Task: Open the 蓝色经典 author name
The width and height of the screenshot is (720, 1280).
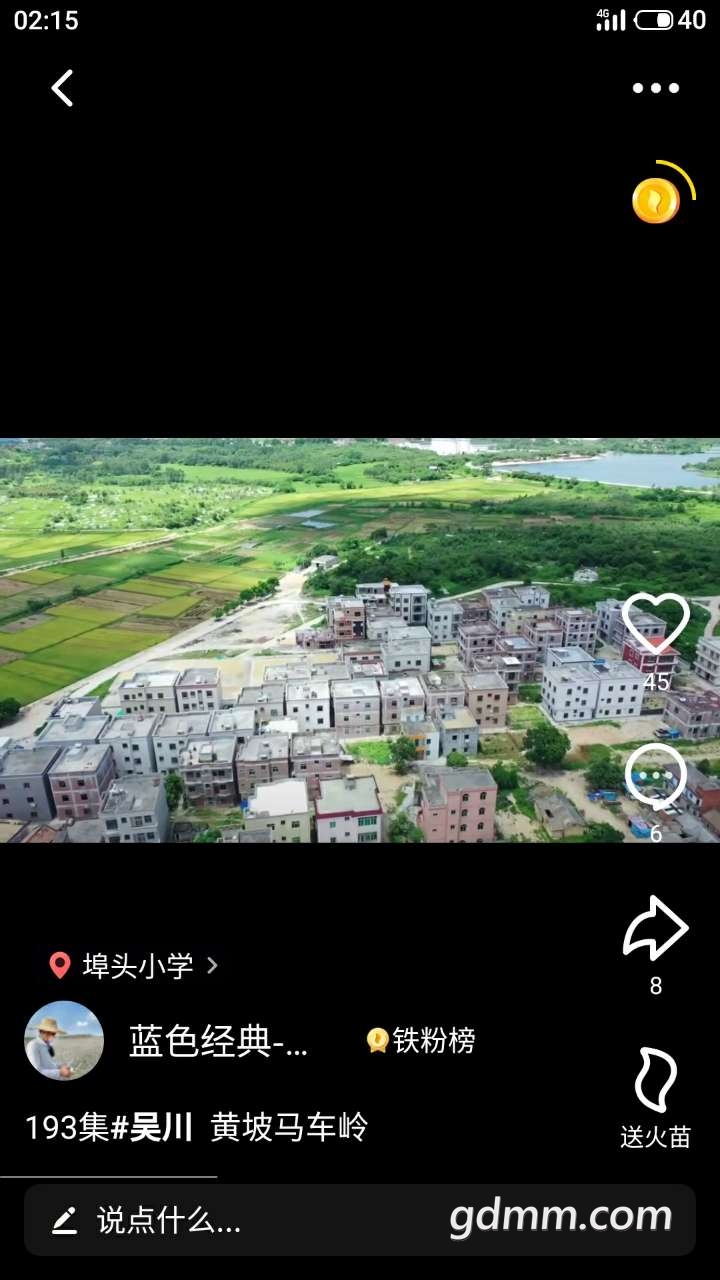Action: click(219, 1041)
